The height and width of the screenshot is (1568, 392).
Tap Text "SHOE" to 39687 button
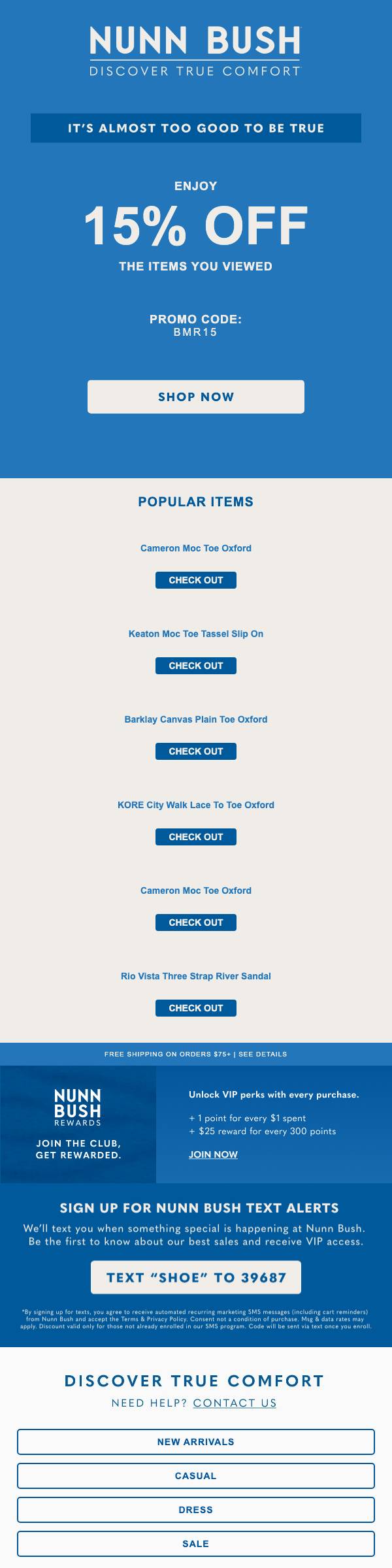(x=196, y=1277)
